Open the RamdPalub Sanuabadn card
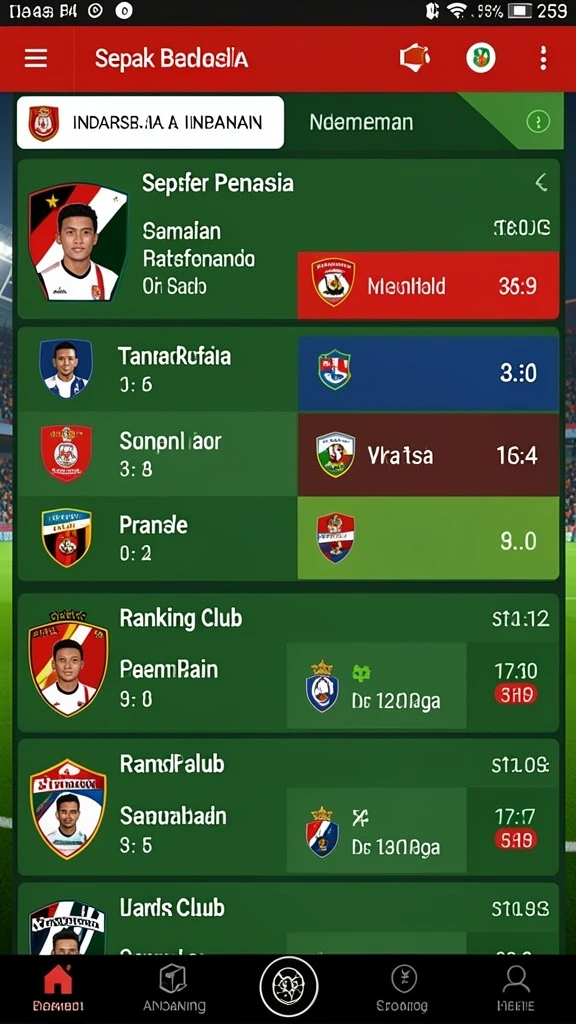The width and height of the screenshot is (576, 1024). coord(288,807)
